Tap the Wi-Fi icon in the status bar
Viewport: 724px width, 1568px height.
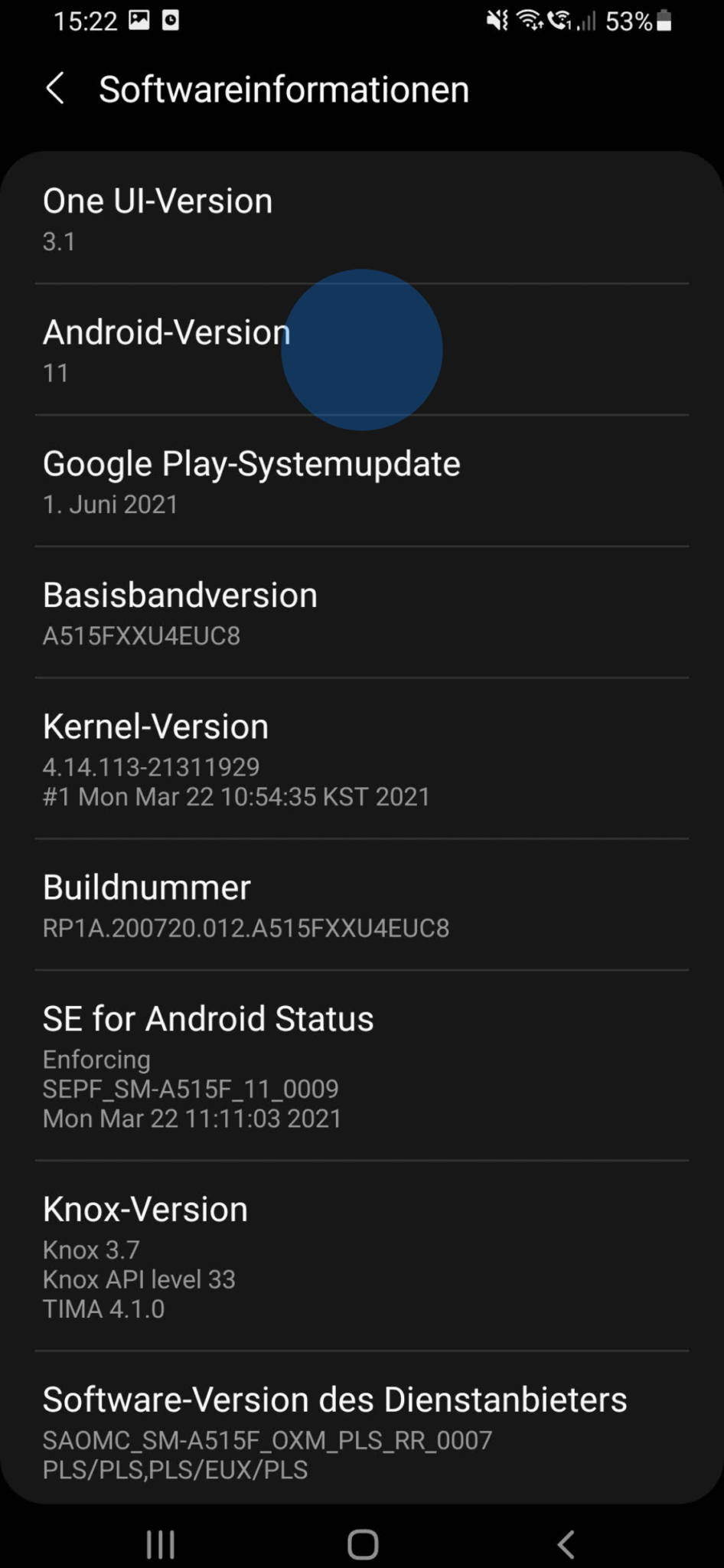pos(532,21)
